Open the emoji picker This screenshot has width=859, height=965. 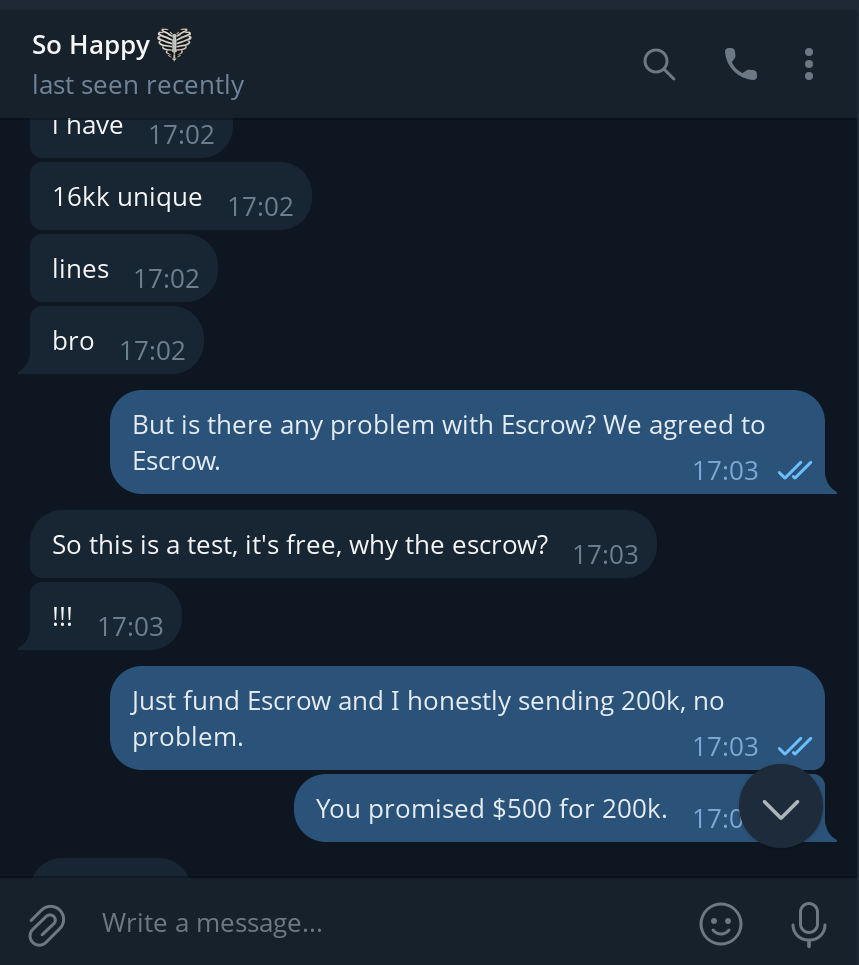coord(720,923)
